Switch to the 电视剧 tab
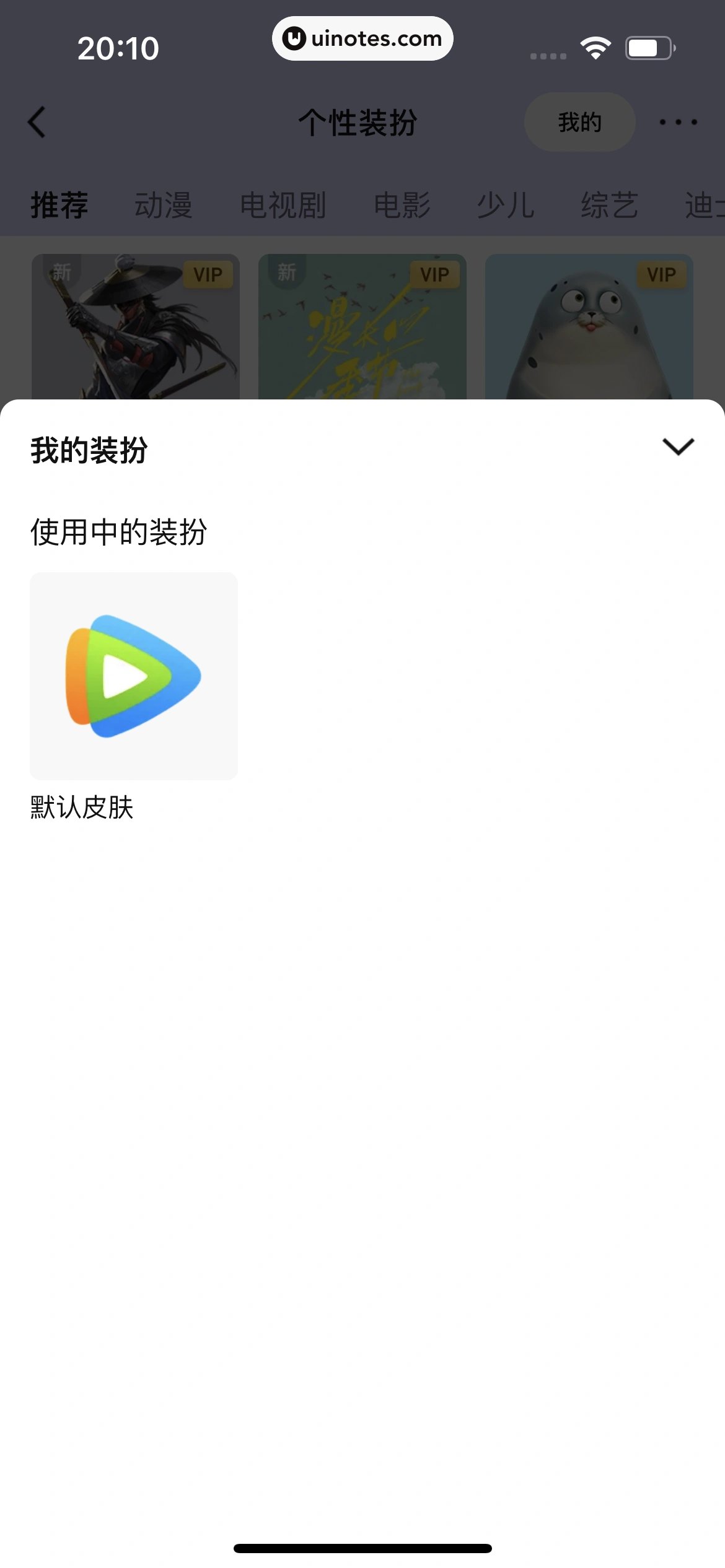This screenshot has height=1568, width=725. coord(283,205)
